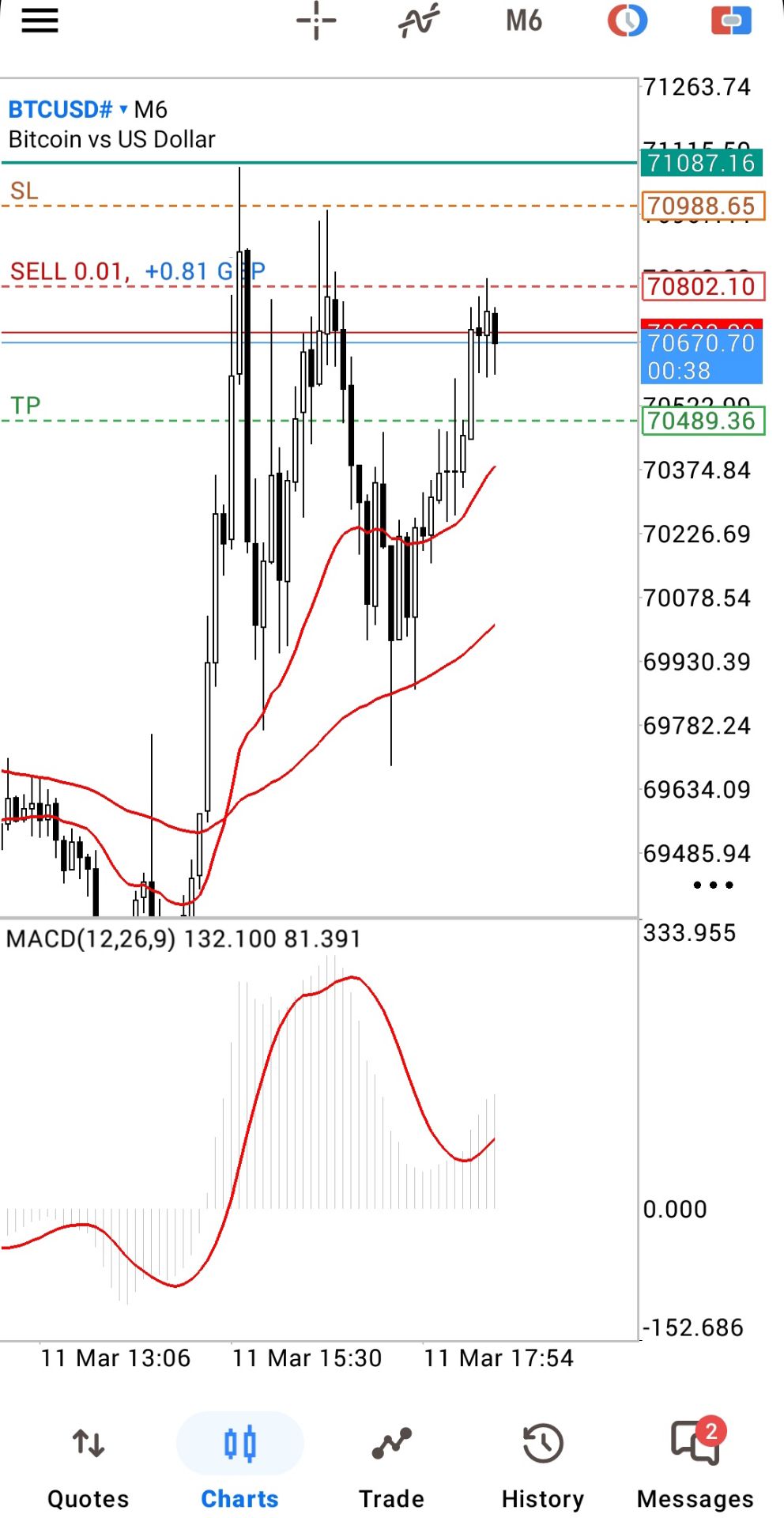Tap the three dots on the price scale
The image size is (784, 1518).
pyautogui.click(x=713, y=885)
